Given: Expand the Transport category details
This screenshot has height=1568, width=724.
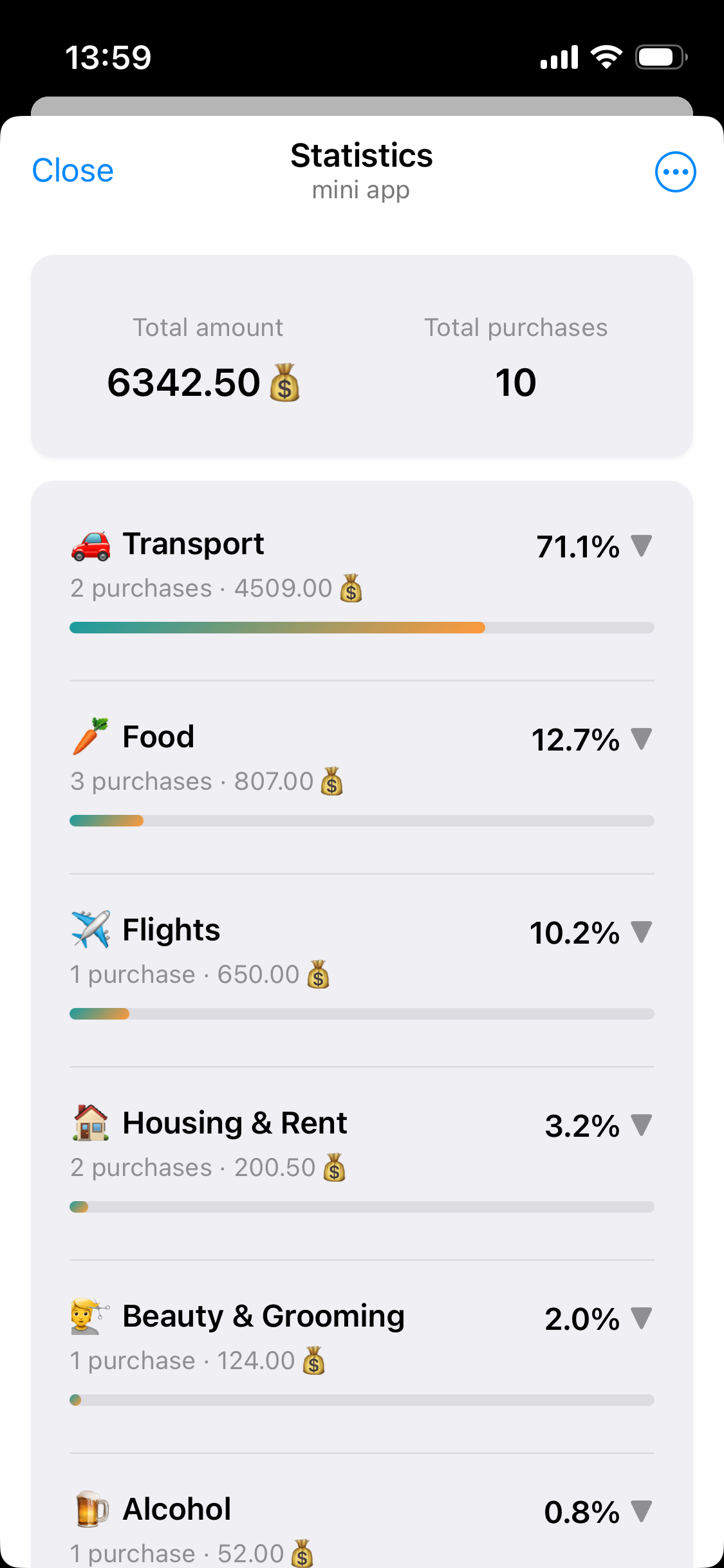Looking at the screenshot, I should pyautogui.click(x=642, y=547).
